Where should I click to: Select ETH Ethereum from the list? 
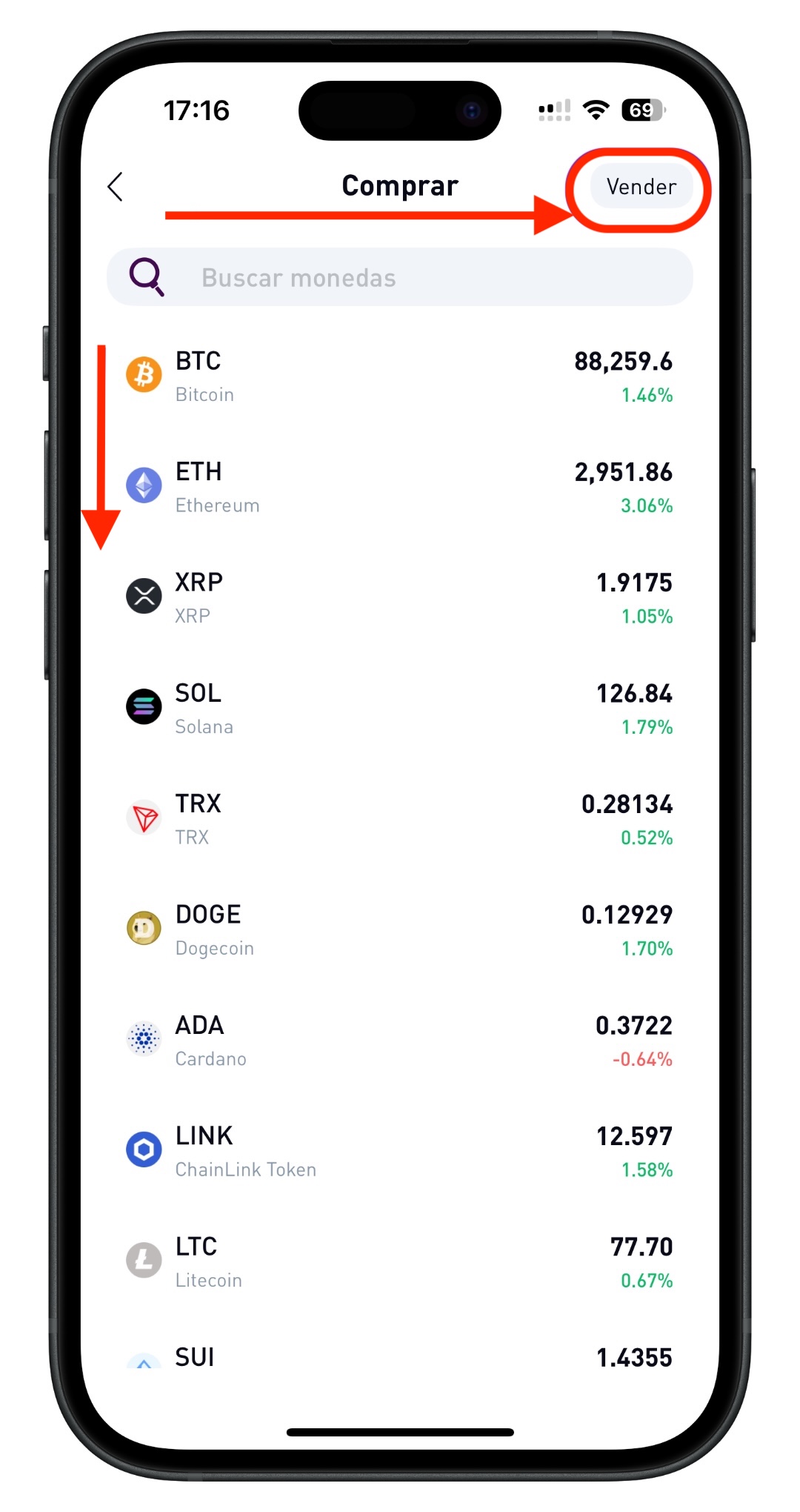coord(400,487)
